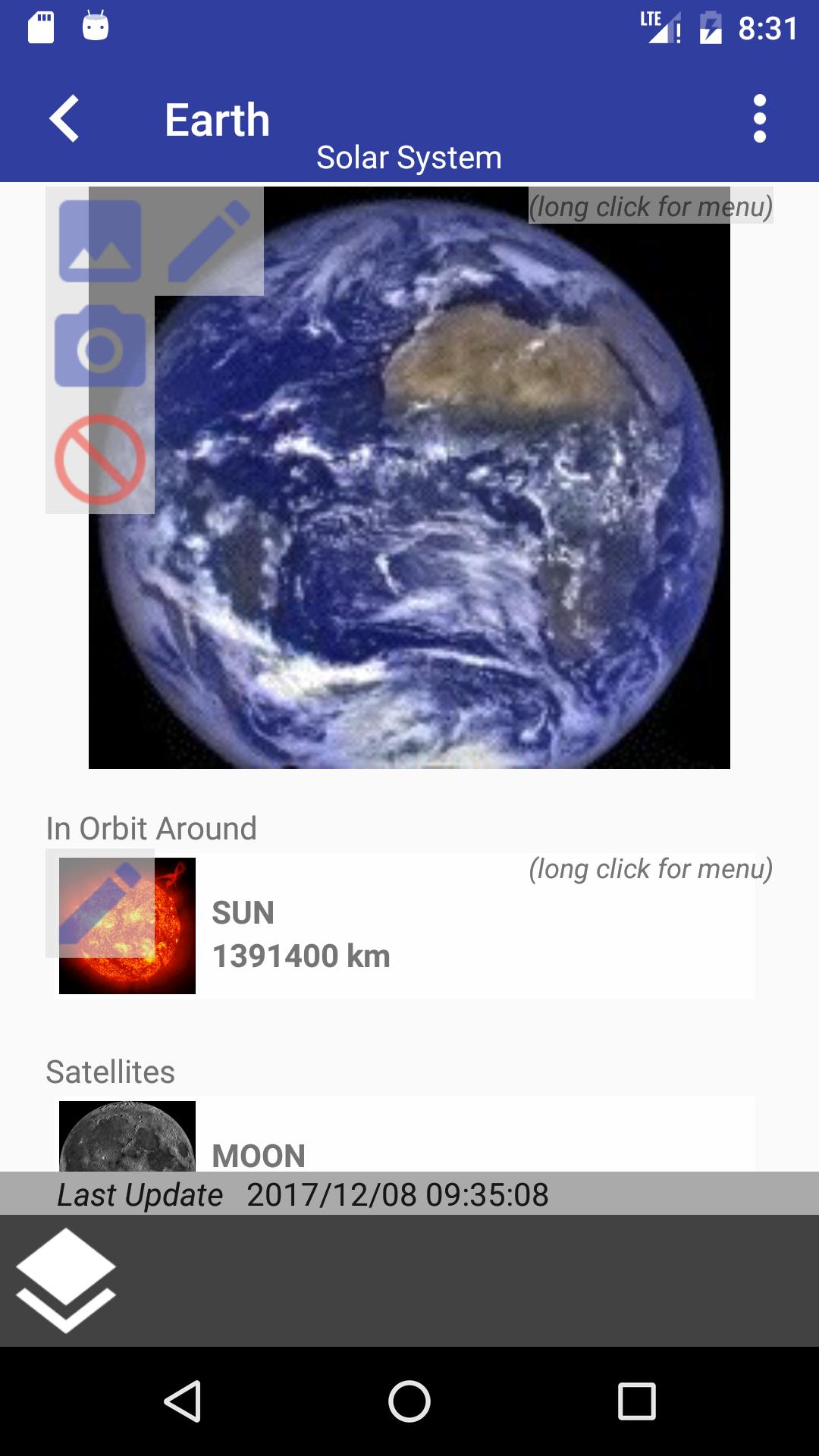819x1456 pixels.
Task: Go to the system home screen
Action: pyautogui.click(x=409, y=1401)
